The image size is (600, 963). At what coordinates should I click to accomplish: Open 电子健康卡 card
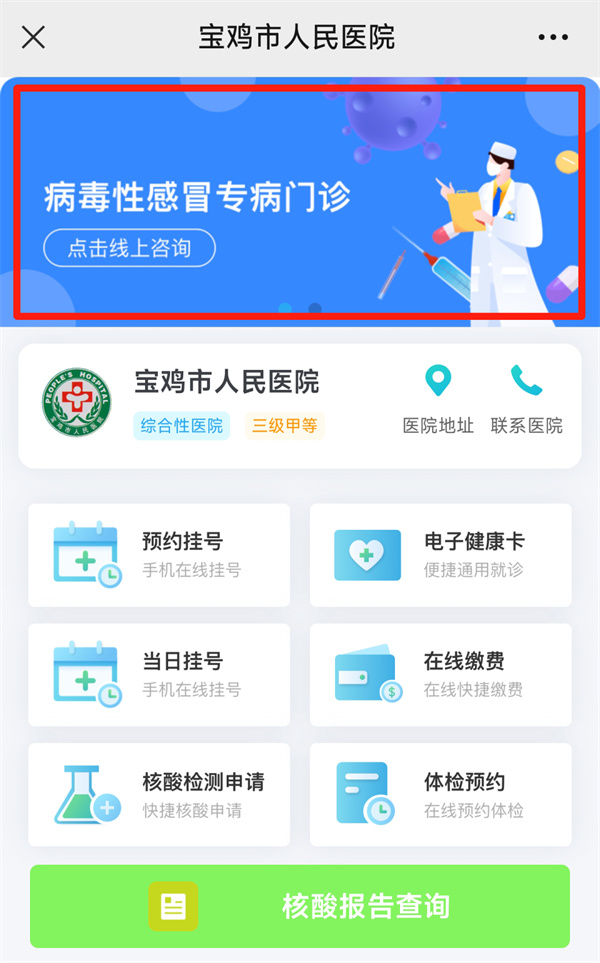point(440,555)
